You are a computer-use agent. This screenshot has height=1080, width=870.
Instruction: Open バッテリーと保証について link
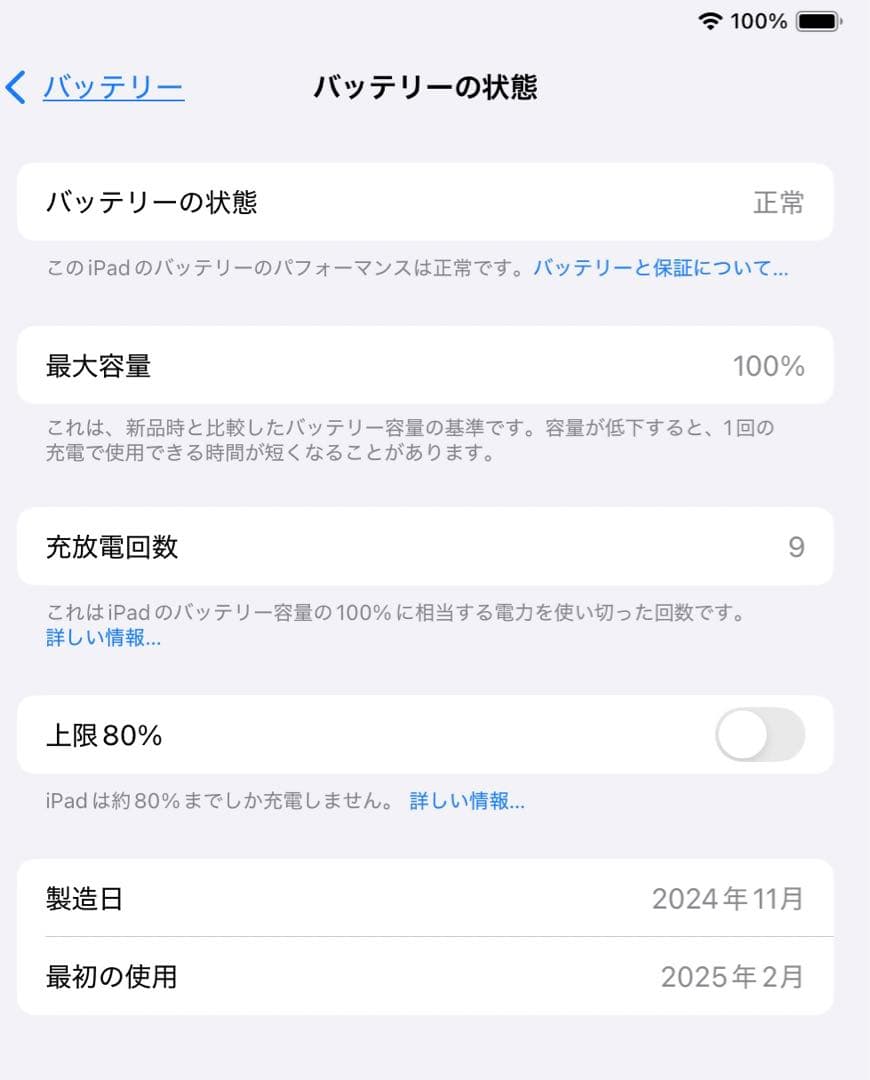pyautogui.click(x=662, y=267)
